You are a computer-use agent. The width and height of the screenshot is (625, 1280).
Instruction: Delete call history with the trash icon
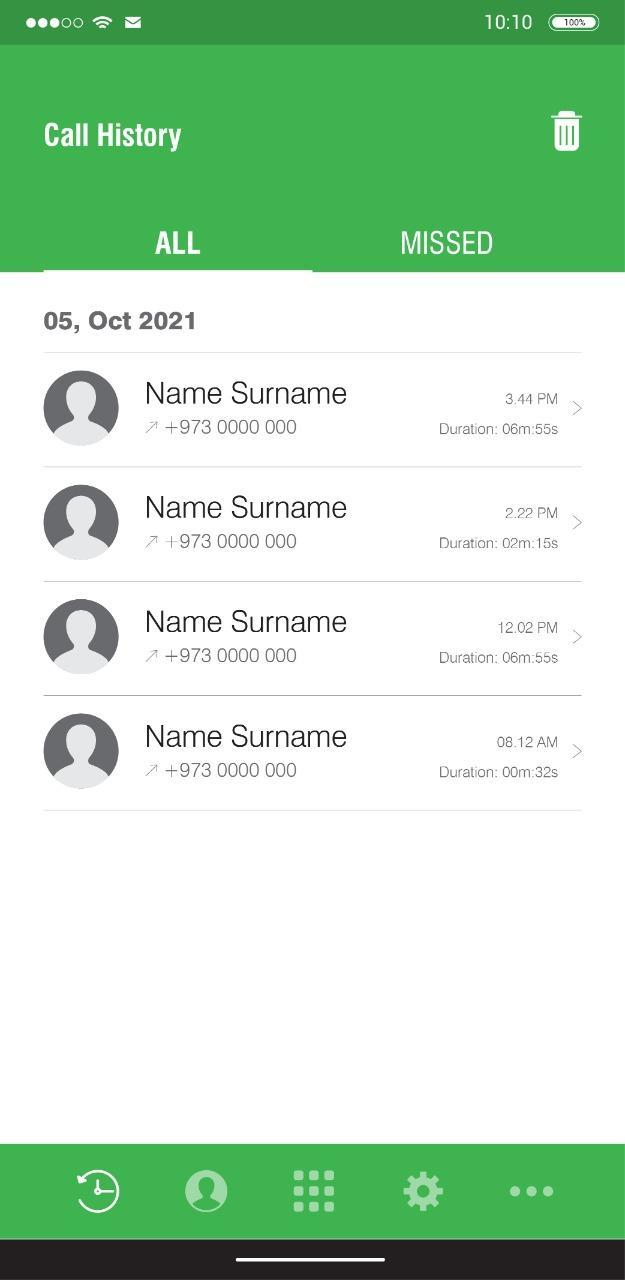566,132
